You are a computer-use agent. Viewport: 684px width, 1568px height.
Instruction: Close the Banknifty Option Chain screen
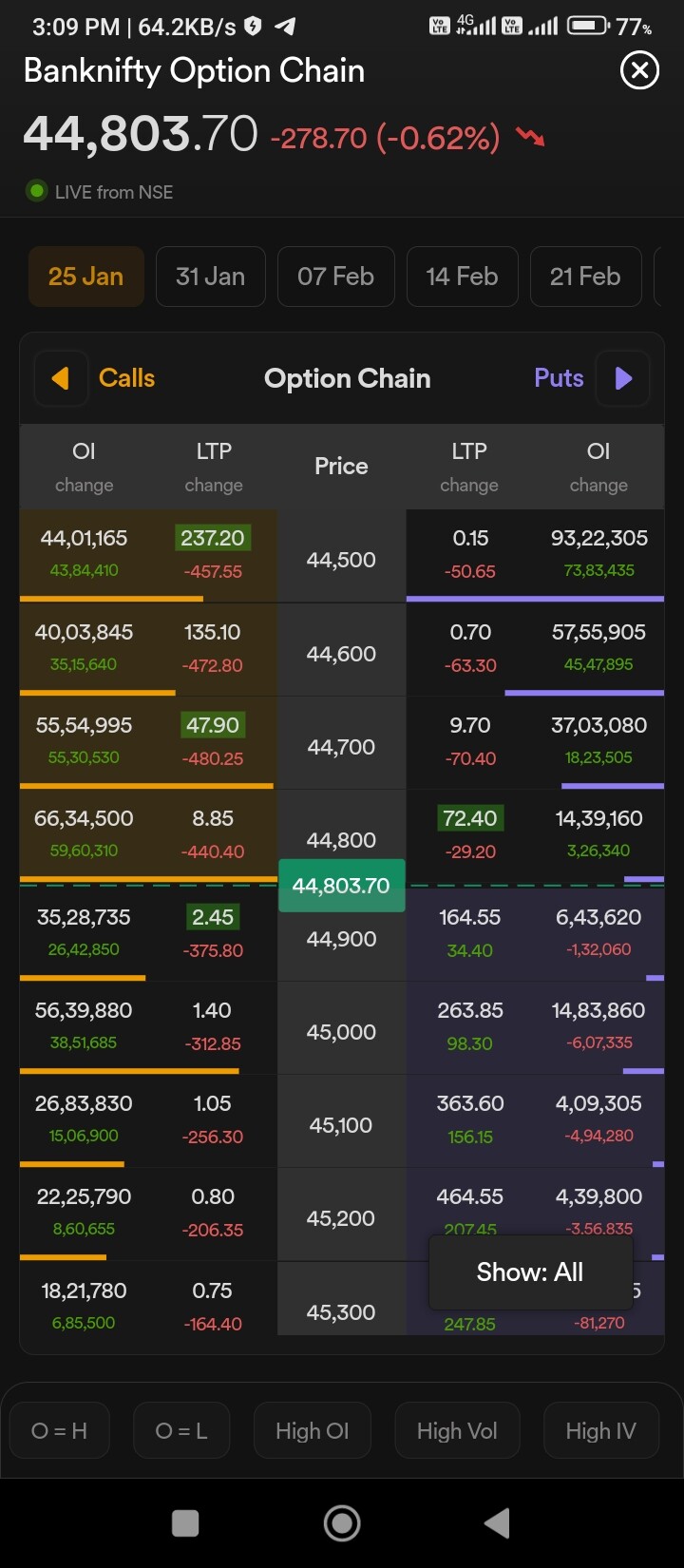tap(639, 70)
